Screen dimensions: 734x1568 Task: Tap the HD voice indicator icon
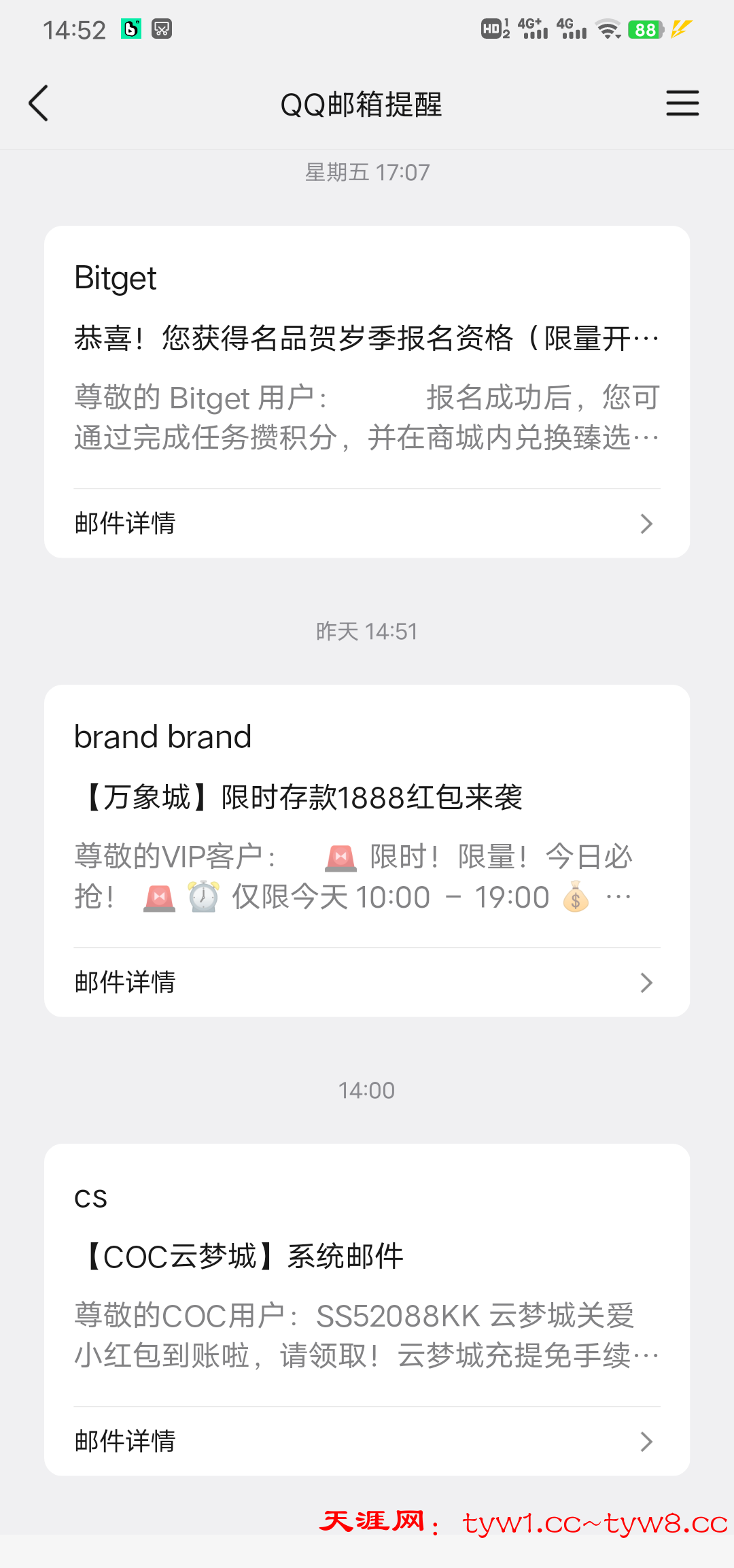[x=492, y=29]
